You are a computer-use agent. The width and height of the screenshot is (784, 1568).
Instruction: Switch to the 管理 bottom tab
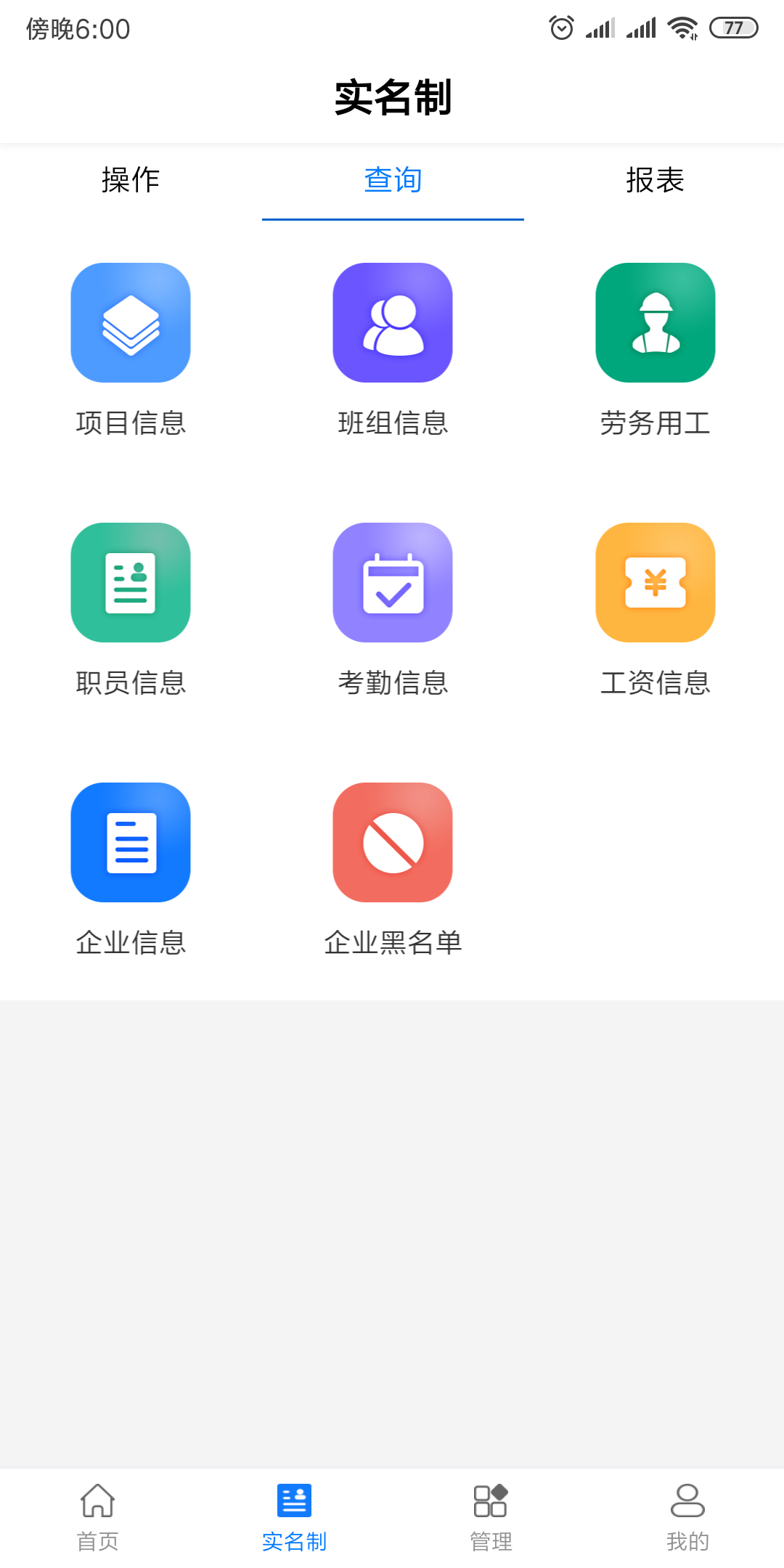pyautogui.click(x=491, y=1517)
